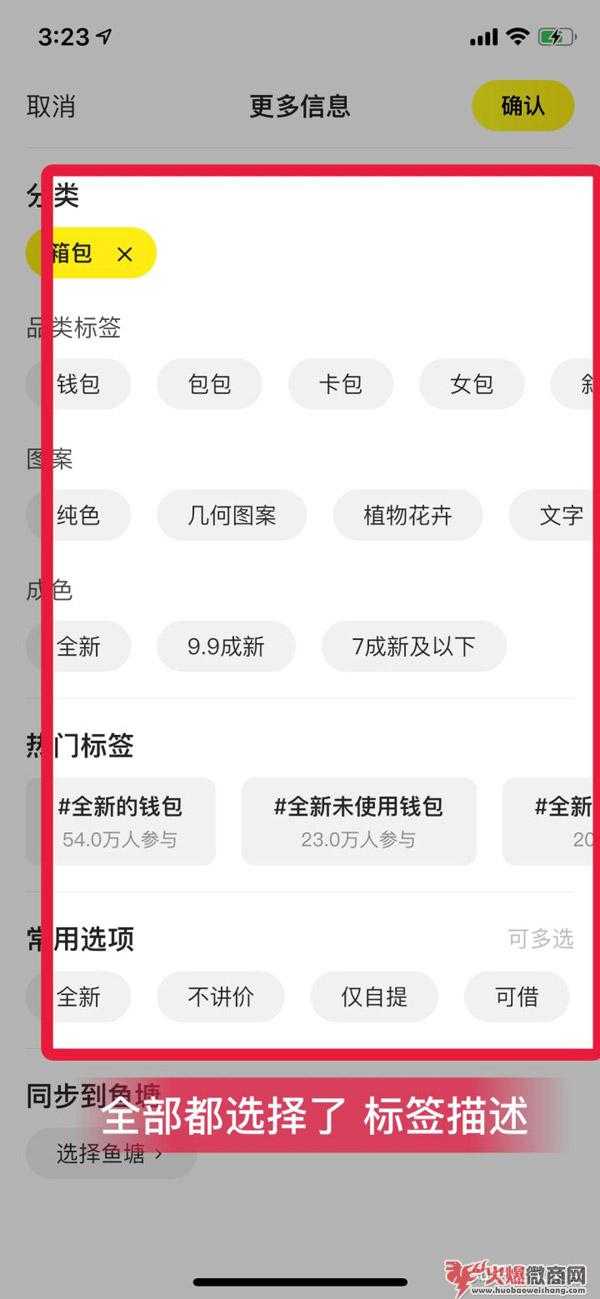Add hot tag #全新的钱包
This screenshot has width=600, height=1299.
tap(121, 821)
